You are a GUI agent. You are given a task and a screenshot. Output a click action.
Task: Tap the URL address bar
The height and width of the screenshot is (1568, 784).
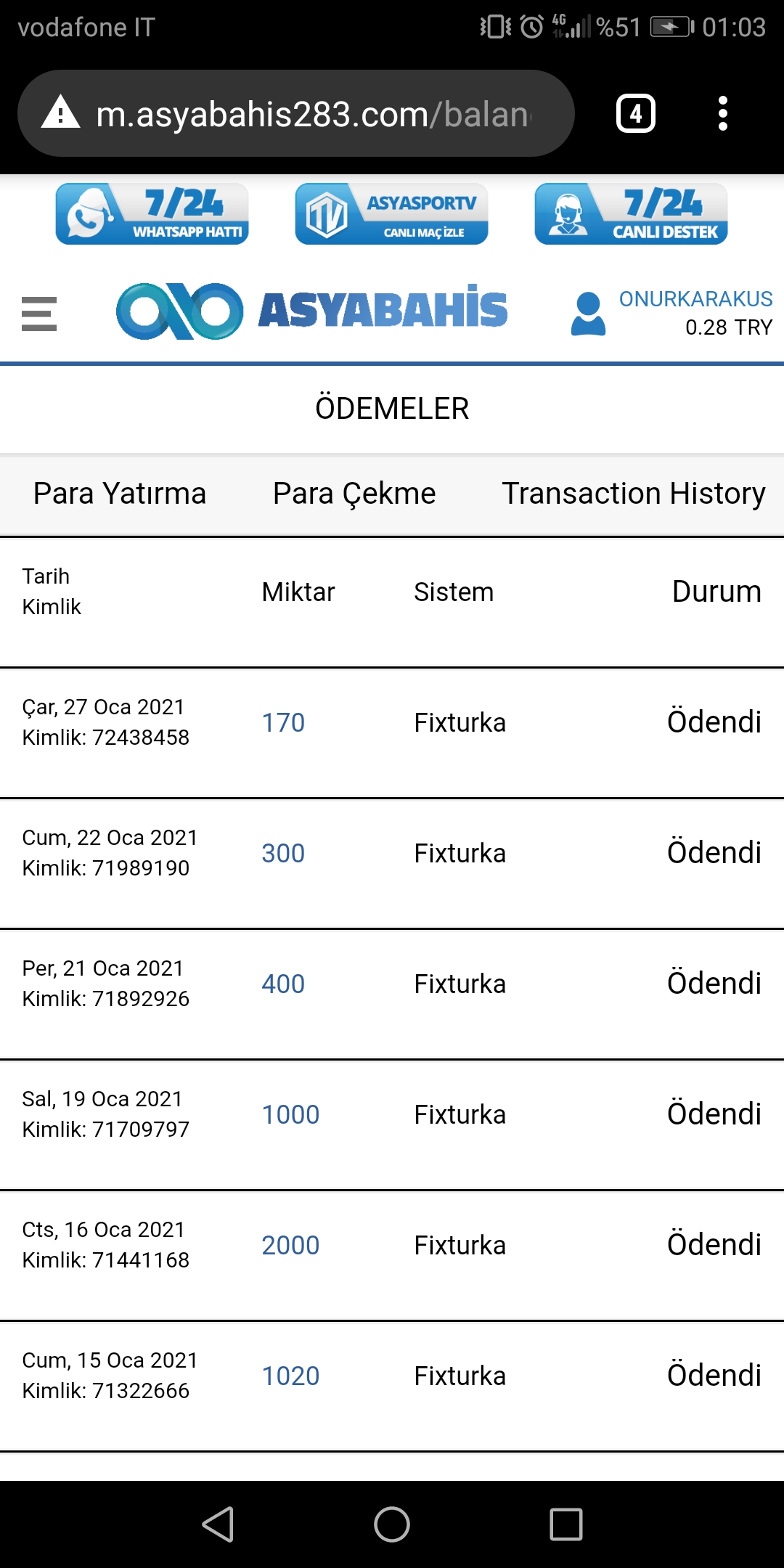312,114
